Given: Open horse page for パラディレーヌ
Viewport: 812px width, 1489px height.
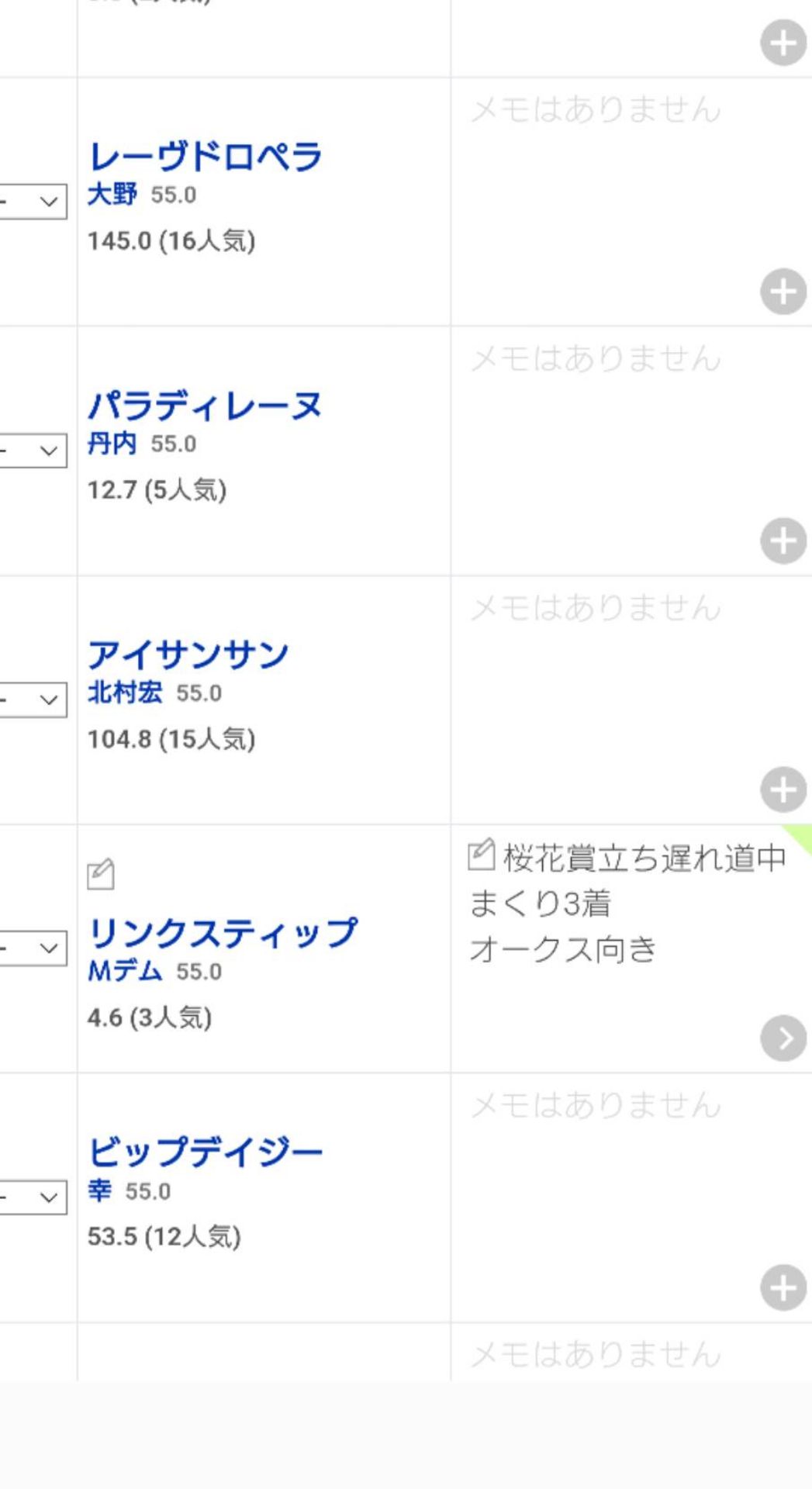Looking at the screenshot, I should (205, 406).
